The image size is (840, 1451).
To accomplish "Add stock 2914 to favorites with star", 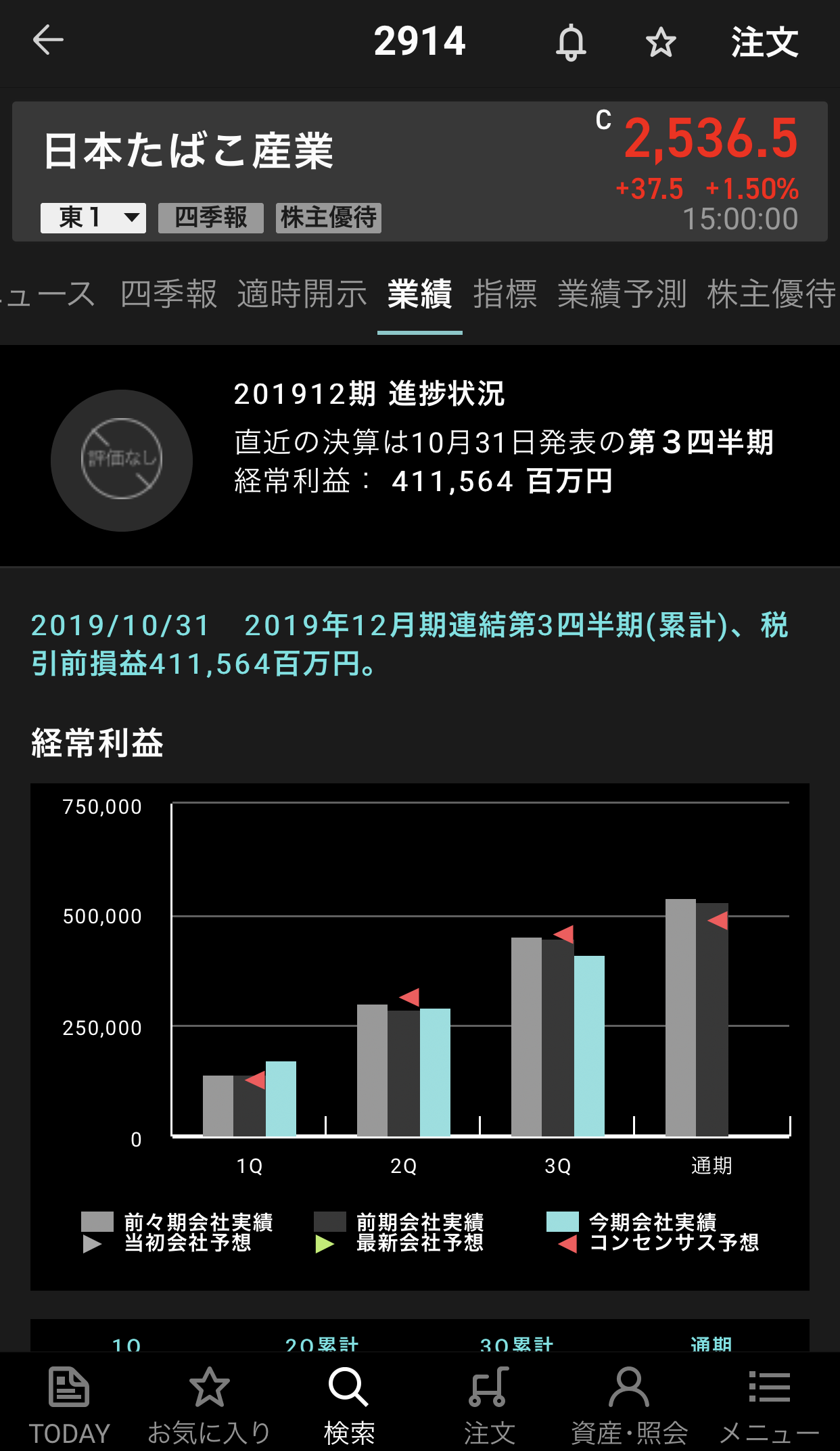I will (x=660, y=43).
